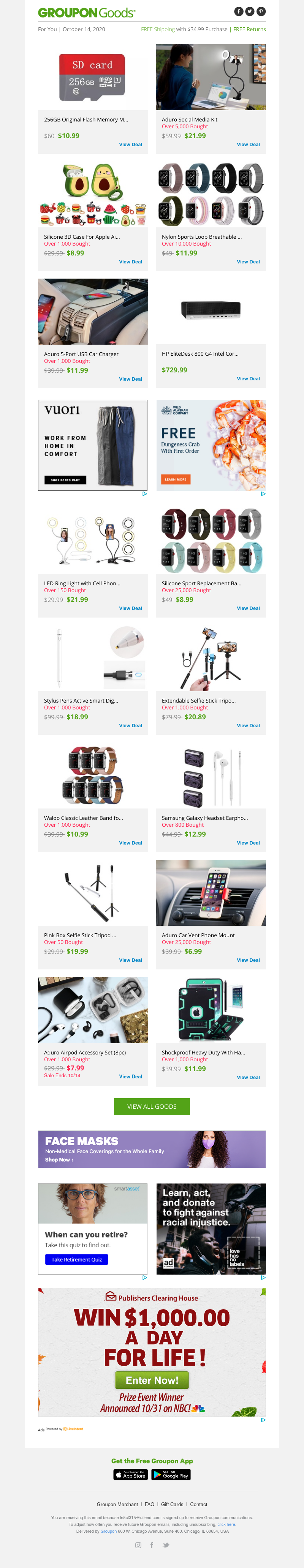Image resolution: width=304 pixels, height=1568 pixels.
Task: View Deal for Nylon Sports Loop band
Action: (248, 262)
